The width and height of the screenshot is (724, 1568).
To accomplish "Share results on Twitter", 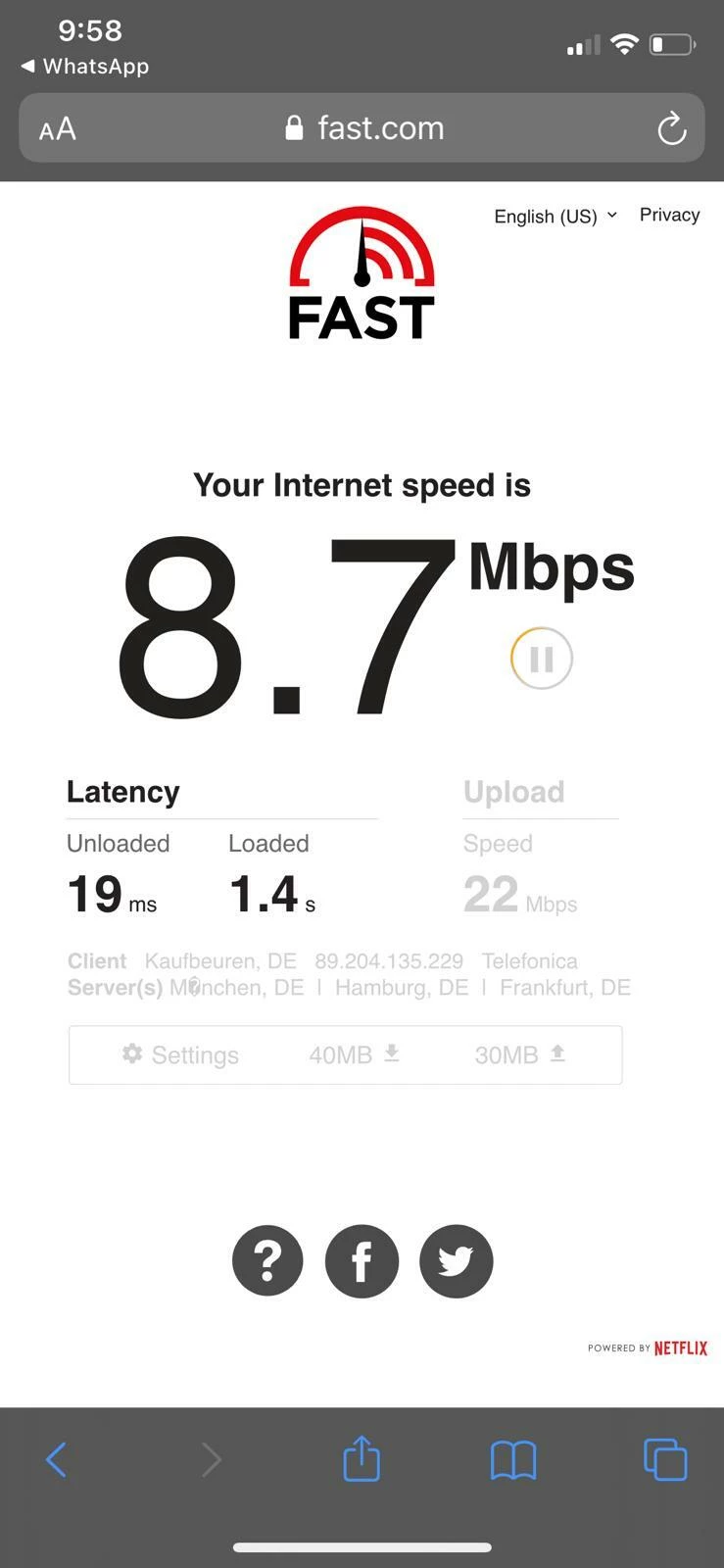I will click(456, 1260).
